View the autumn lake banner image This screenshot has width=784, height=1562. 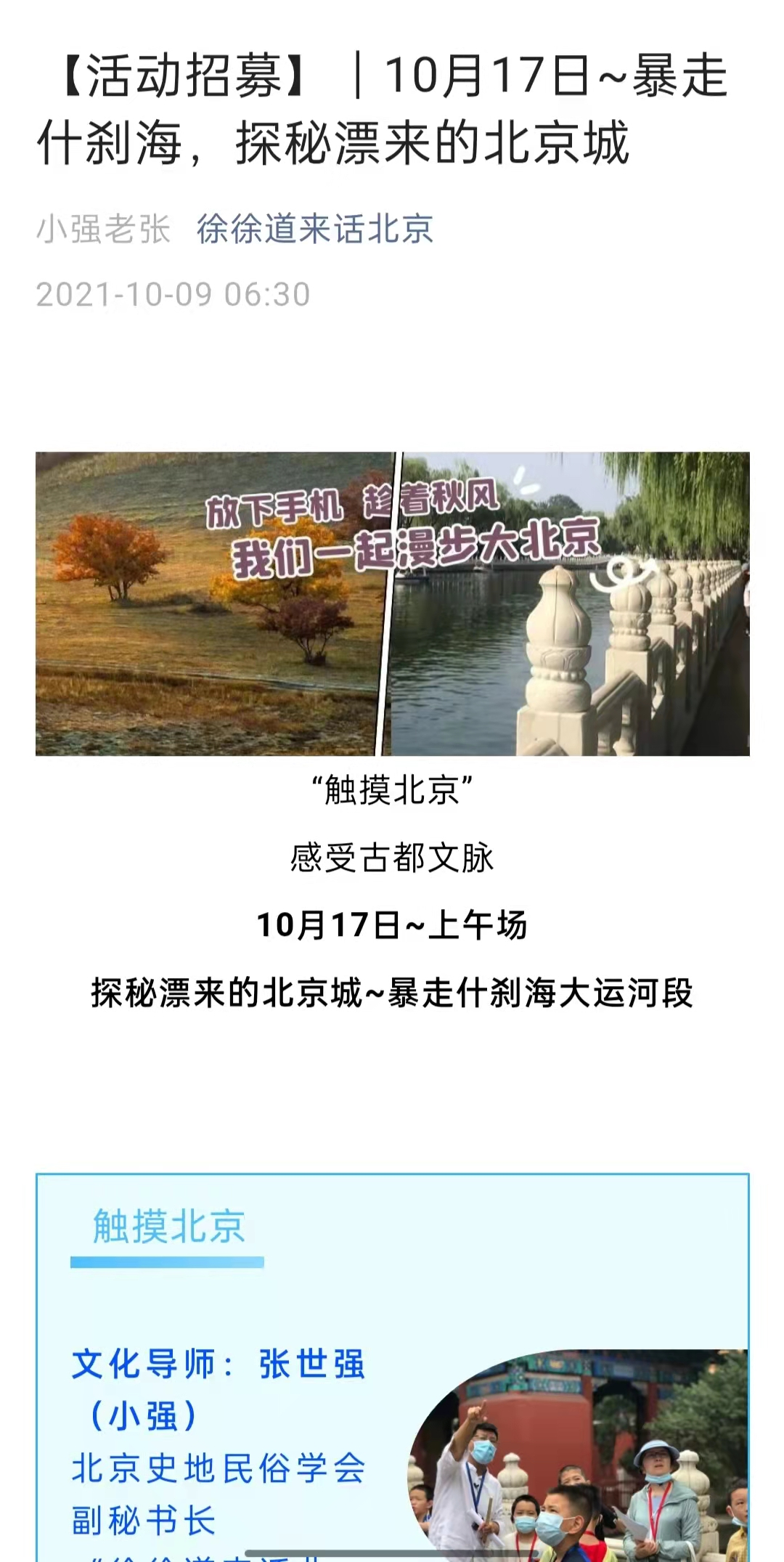[x=392, y=603]
